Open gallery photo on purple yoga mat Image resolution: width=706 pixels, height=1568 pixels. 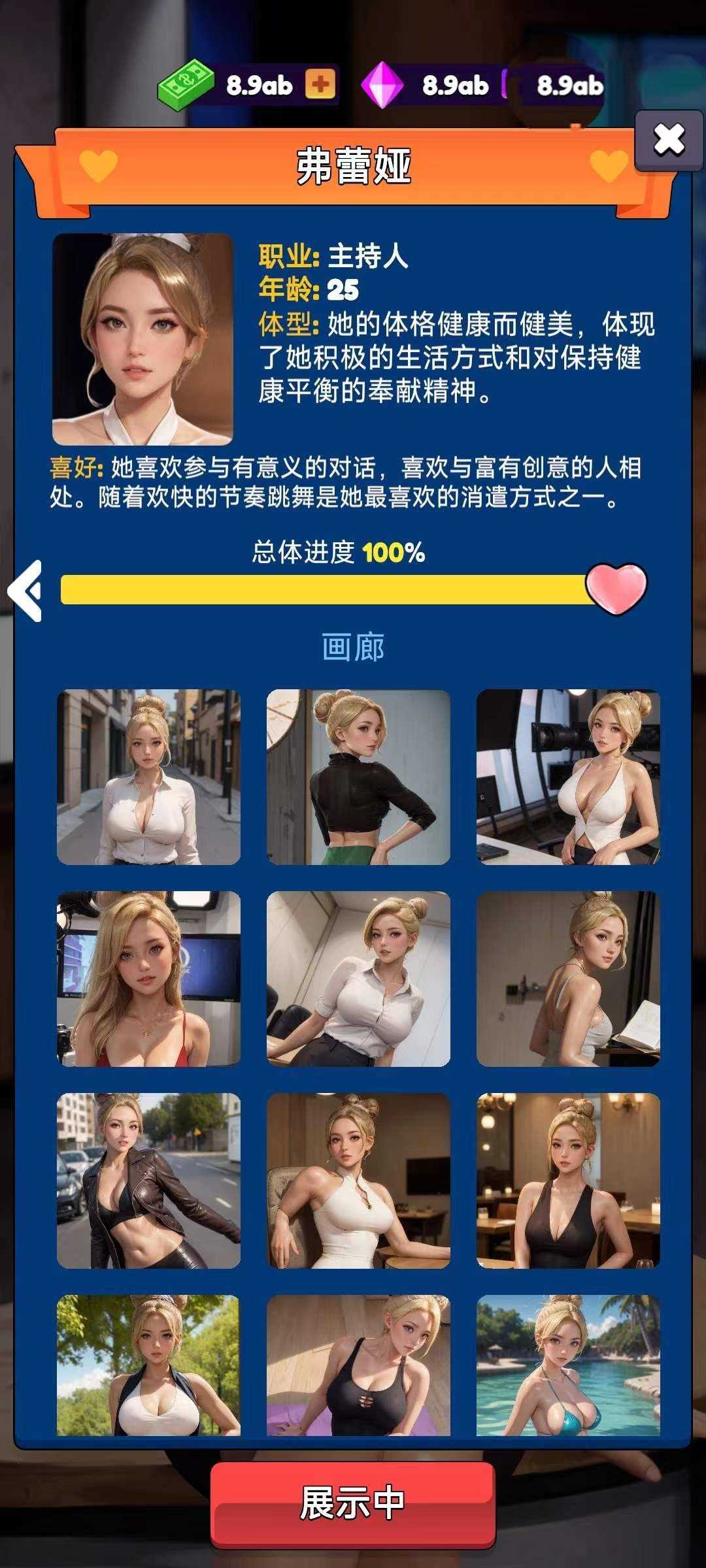358,1365
